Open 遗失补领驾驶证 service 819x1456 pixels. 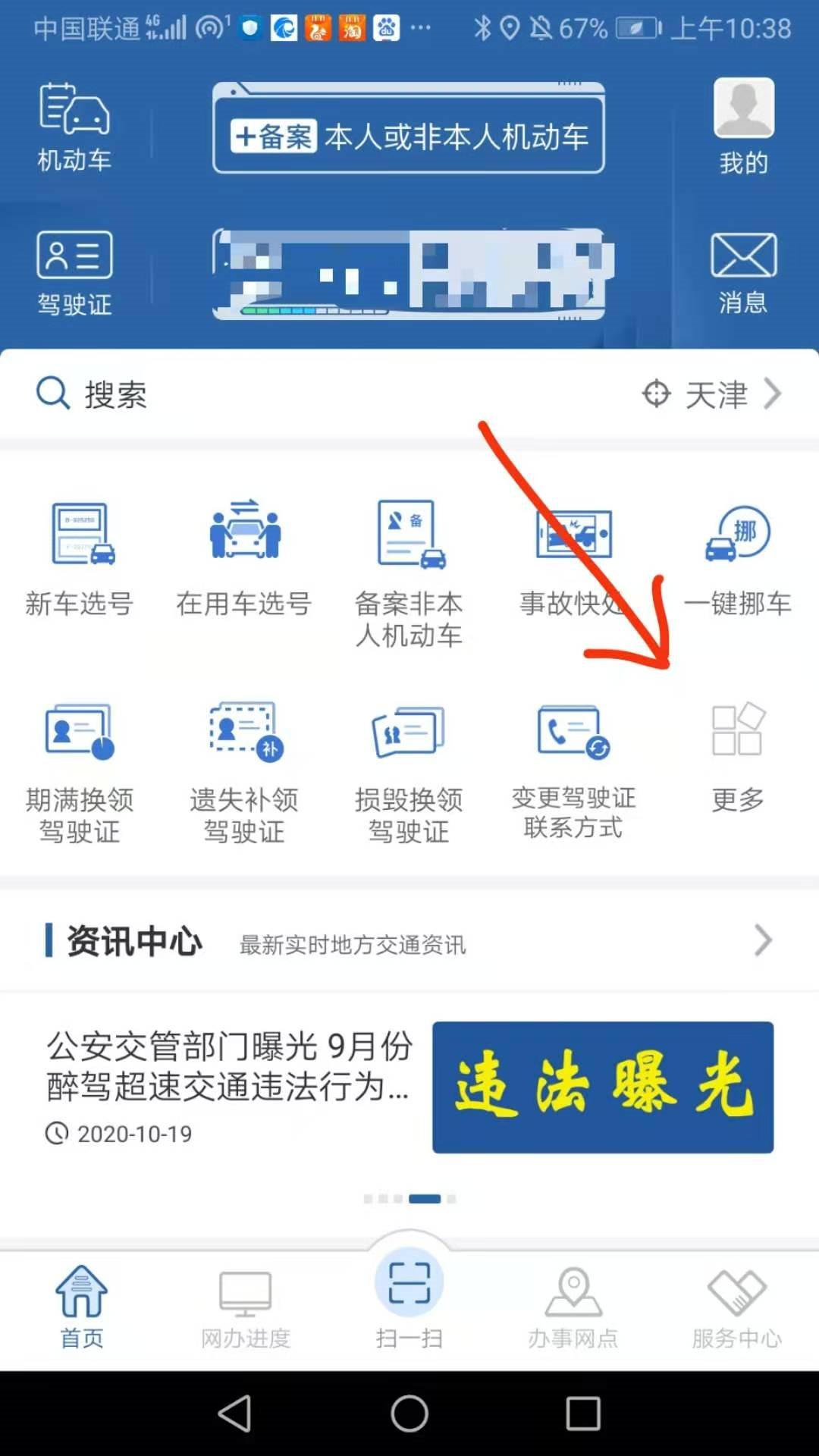[x=244, y=770]
